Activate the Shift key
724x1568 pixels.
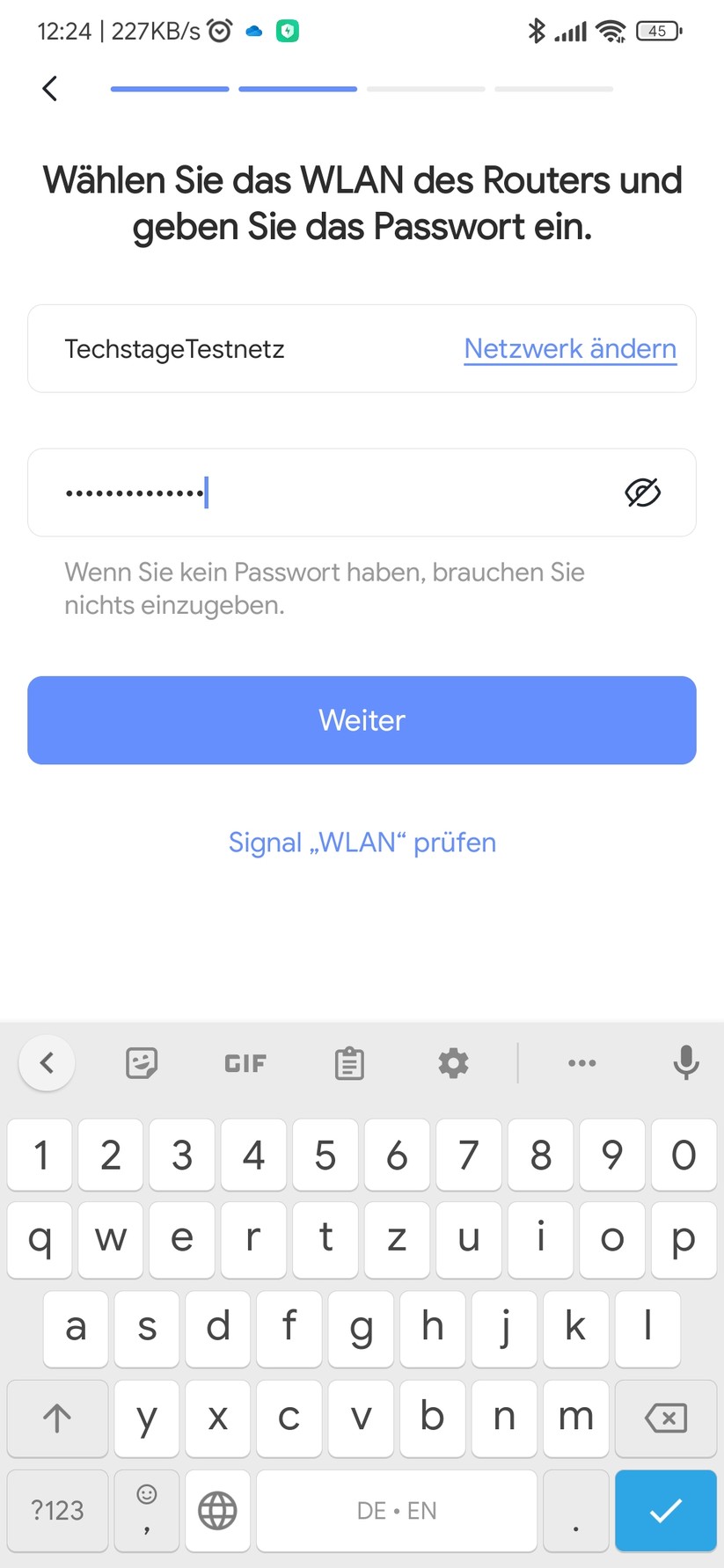click(57, 1418)
